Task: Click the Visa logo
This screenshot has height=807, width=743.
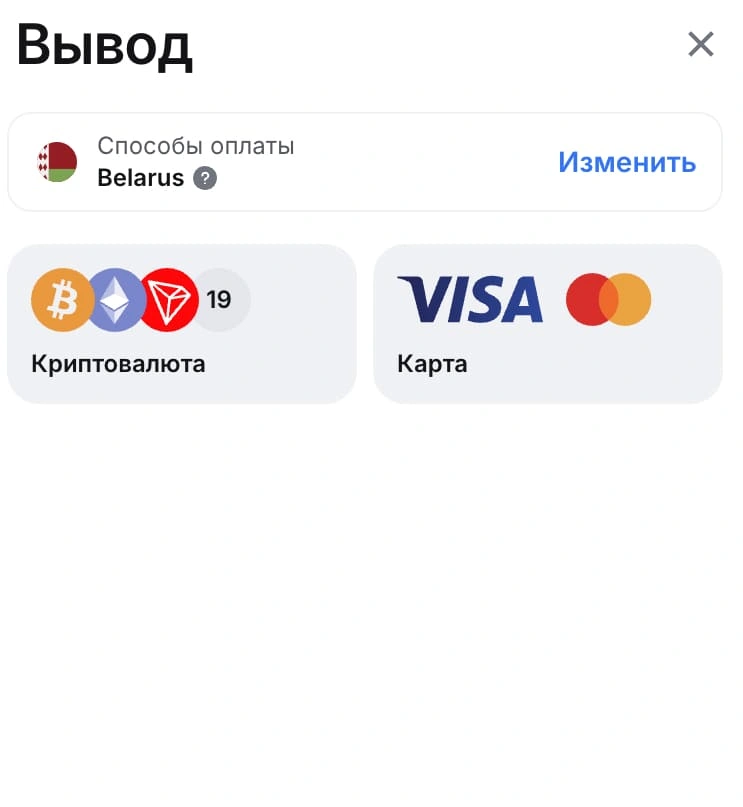Action: click(x=469, y=299)
